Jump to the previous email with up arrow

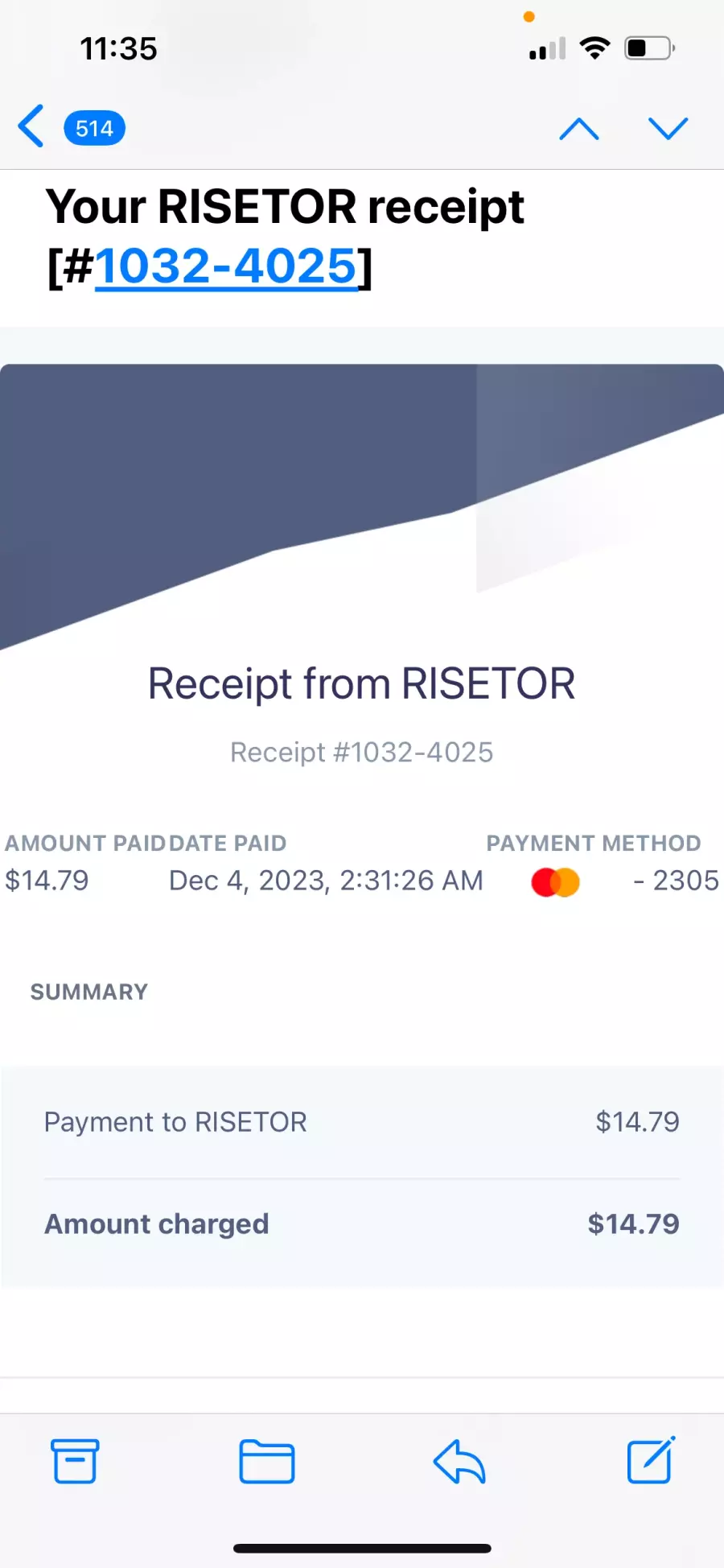pyautogui.click(x=579, y=129)
